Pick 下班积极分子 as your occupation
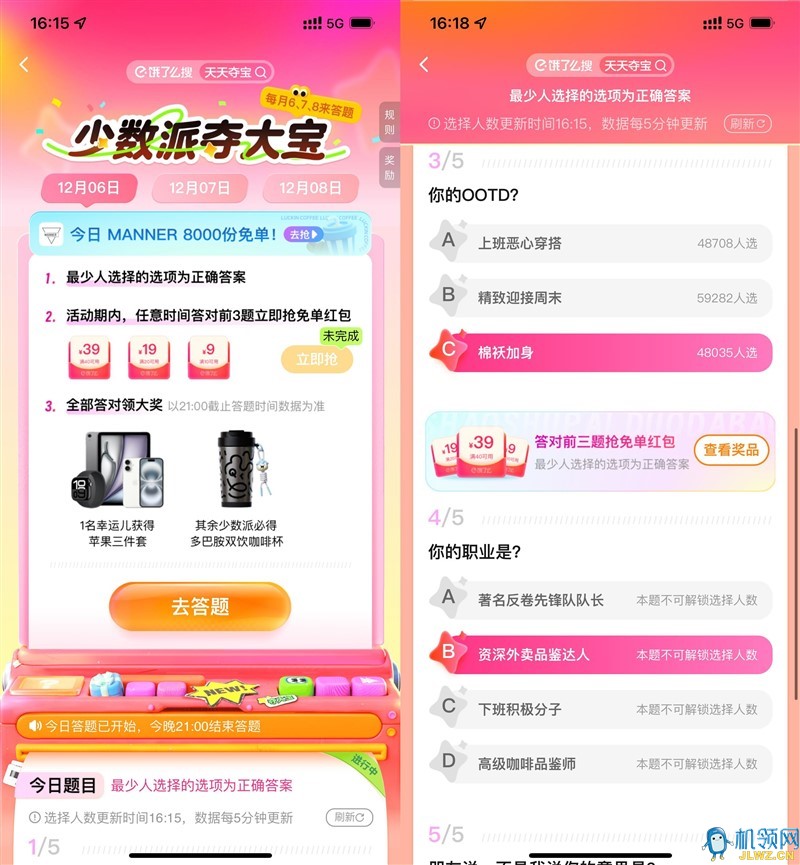This screenshot has height=865, width=800. pyautogui.click(x=600, y=709)
